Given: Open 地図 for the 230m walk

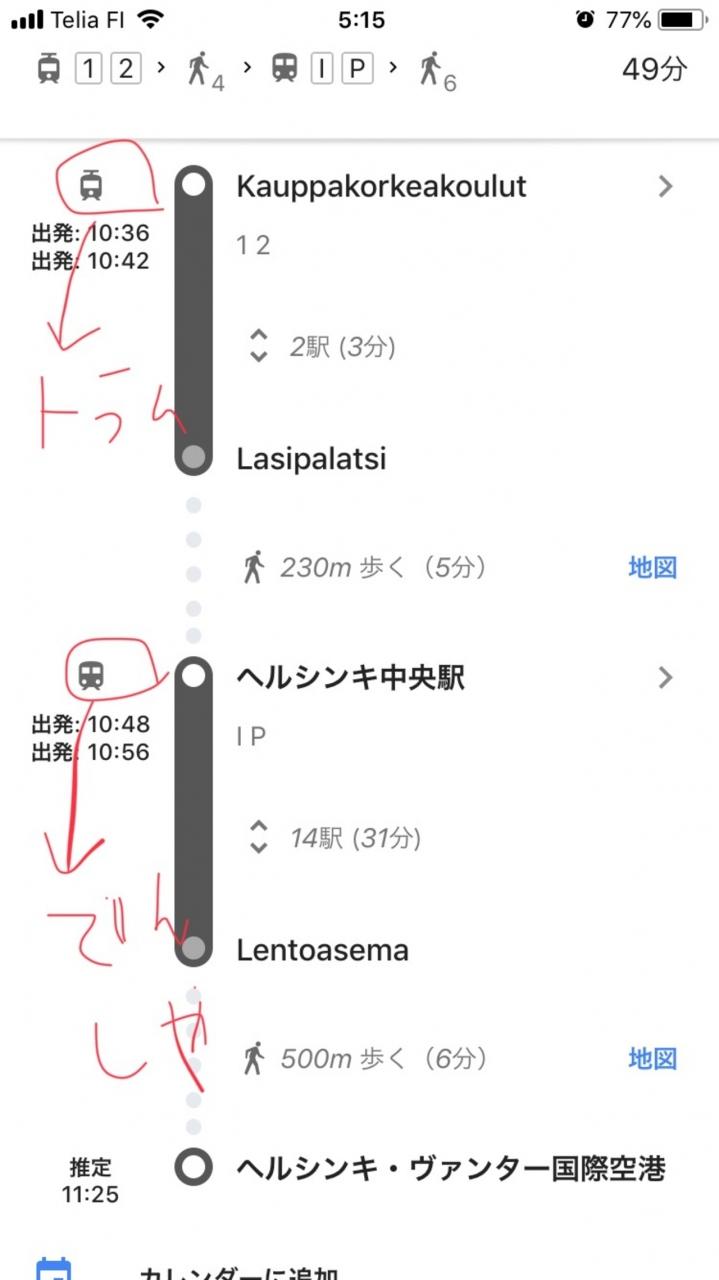Looking at the screenshot, I should click(652, 568).
